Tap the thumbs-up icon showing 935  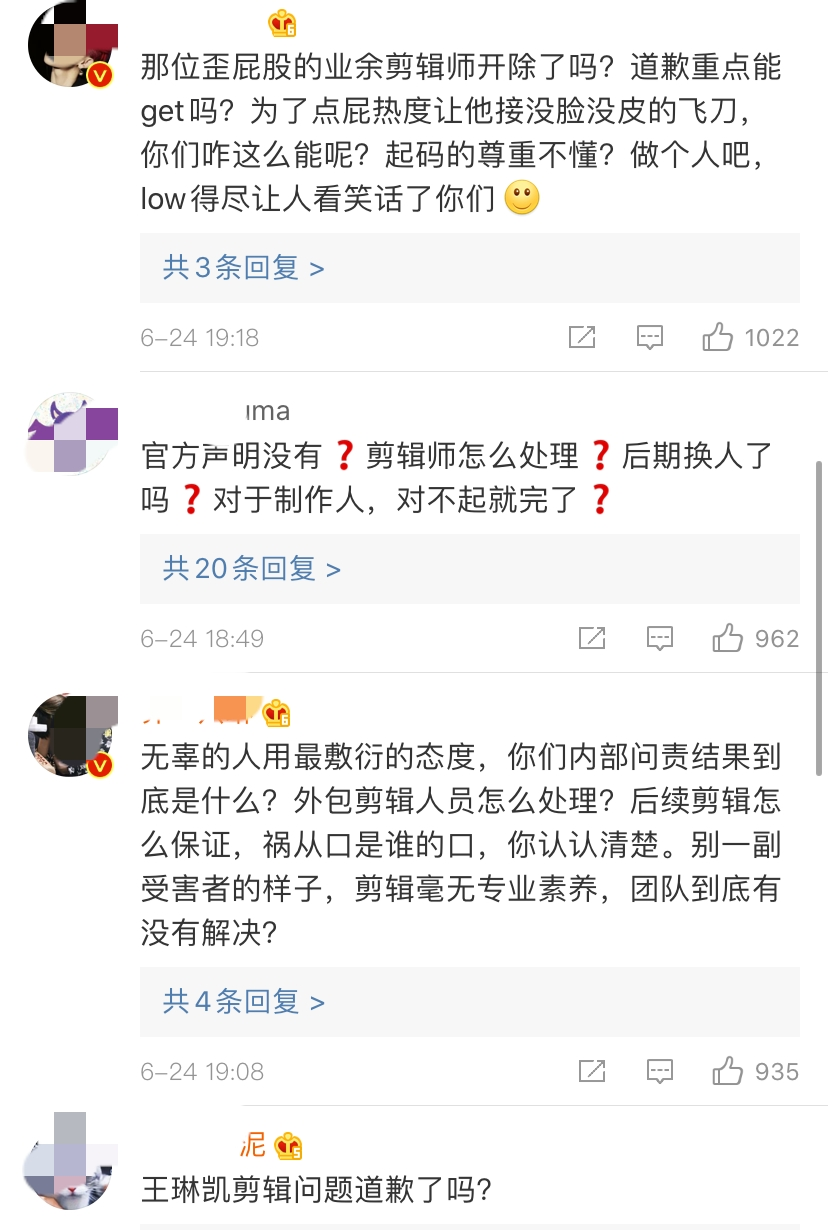[726, 1071]
